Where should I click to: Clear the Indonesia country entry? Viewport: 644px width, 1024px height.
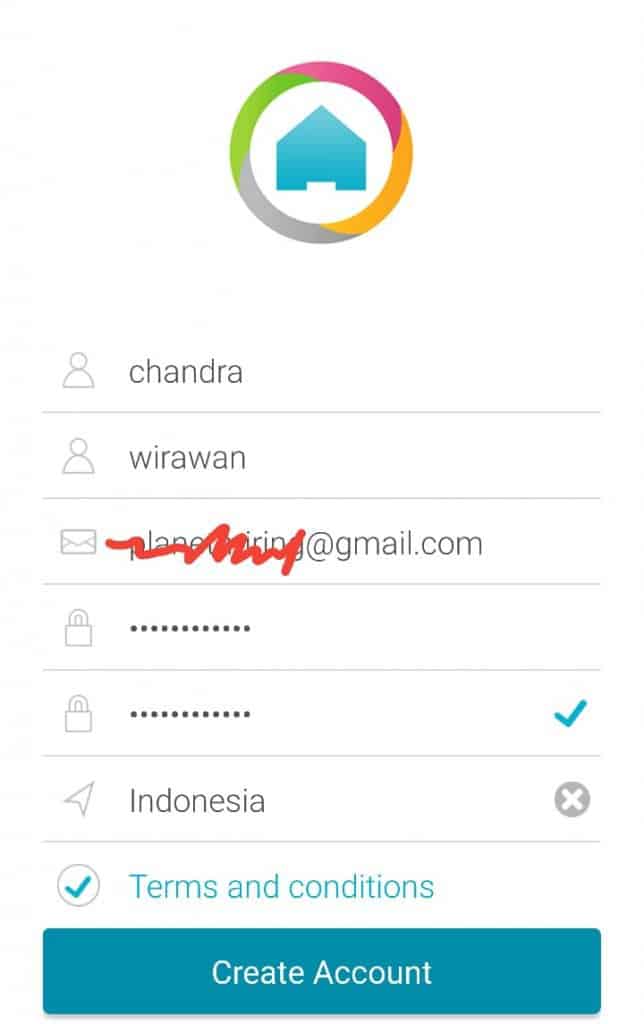pyautogui.click(x=572, y=800)
